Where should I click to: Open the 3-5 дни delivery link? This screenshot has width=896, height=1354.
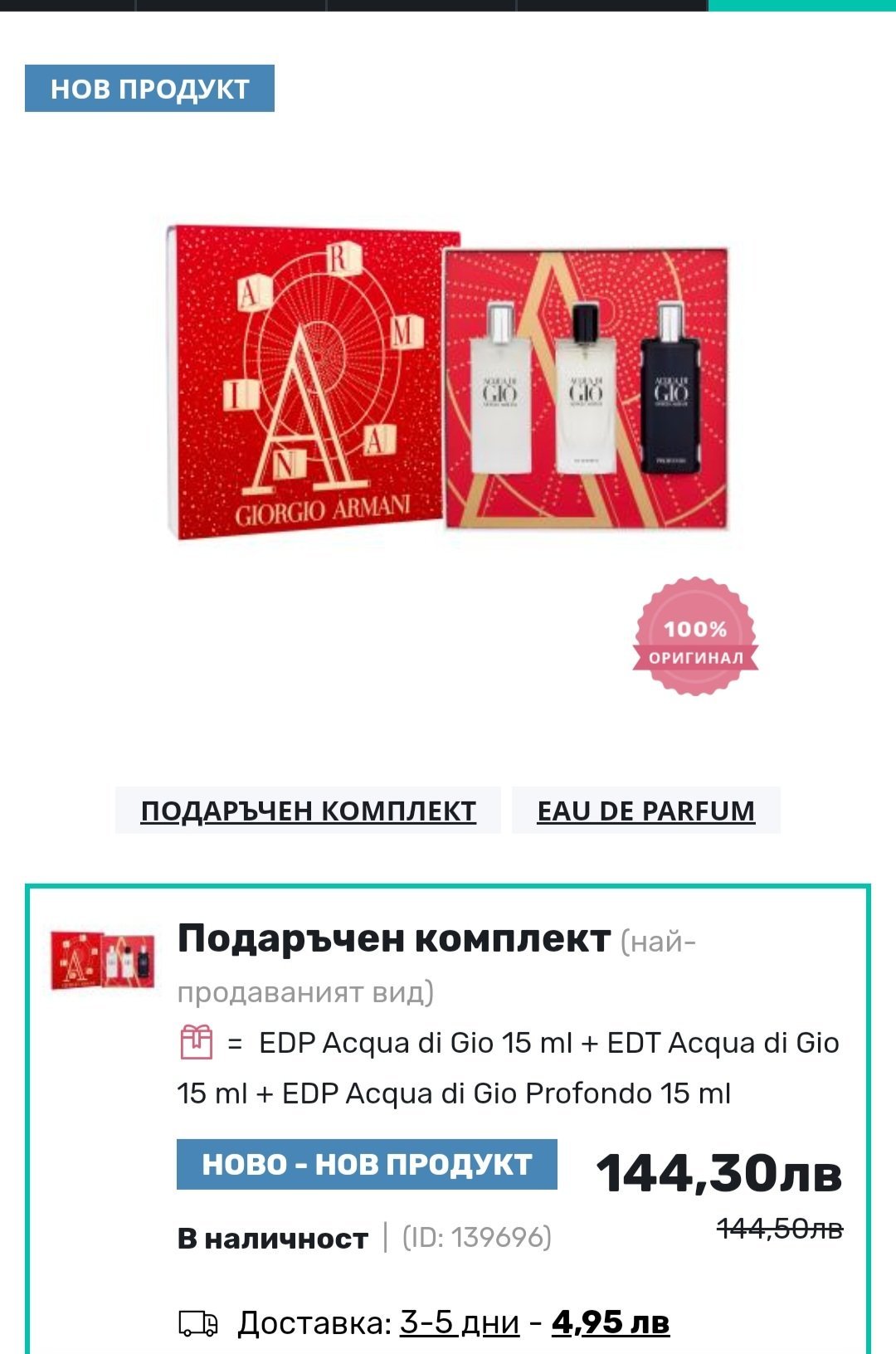[460, 1322]
